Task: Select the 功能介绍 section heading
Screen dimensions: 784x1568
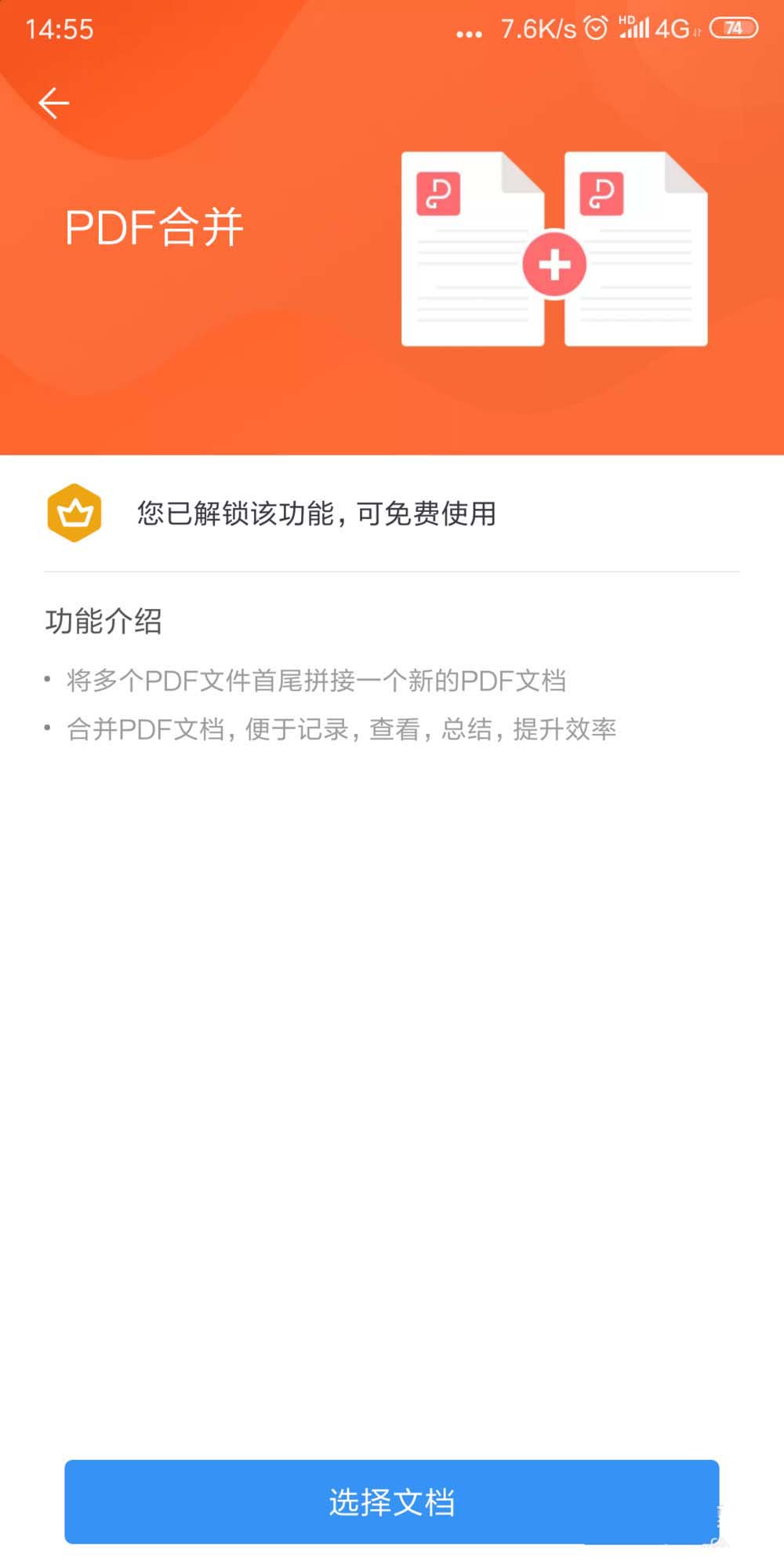Action: [x=100, y=624]
